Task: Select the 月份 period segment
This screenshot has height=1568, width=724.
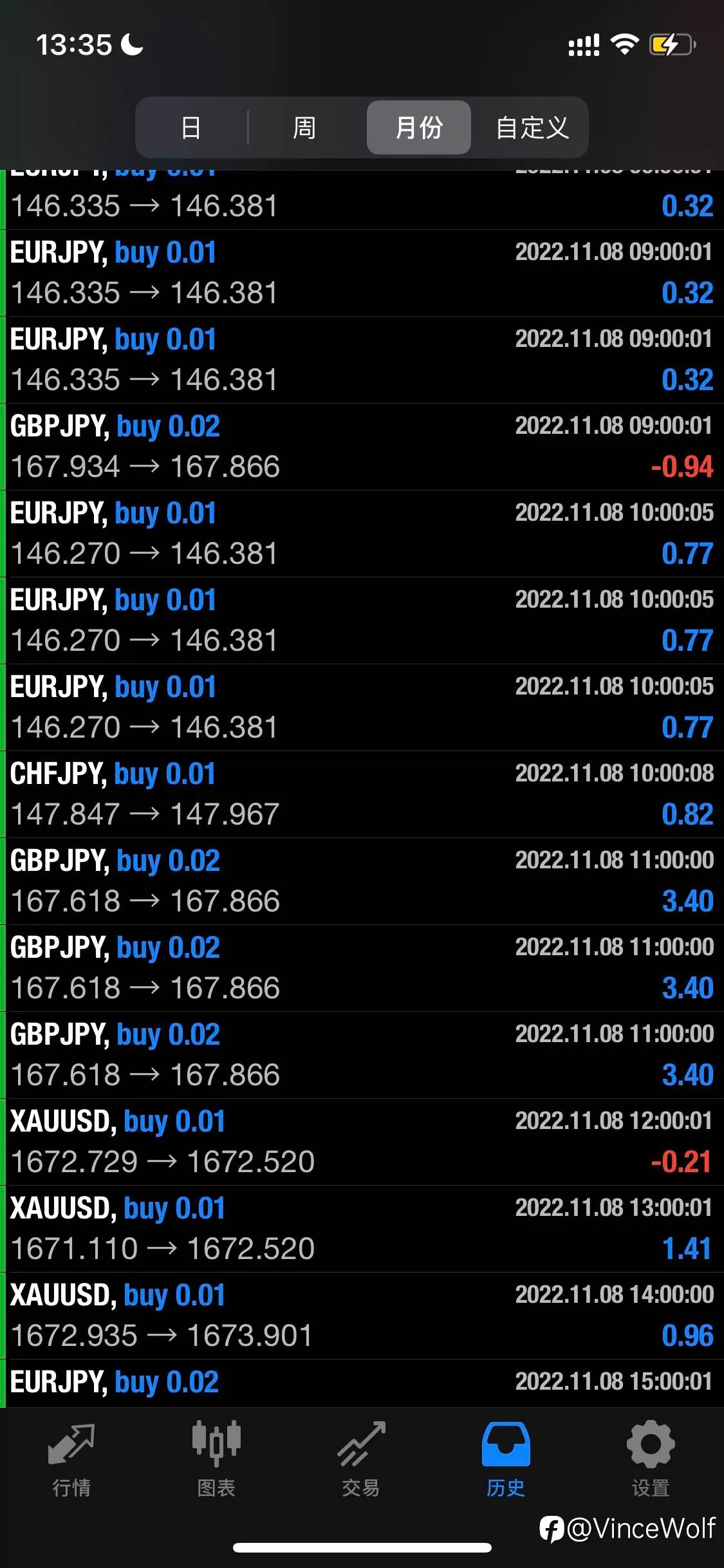Action: pos(419,127)
